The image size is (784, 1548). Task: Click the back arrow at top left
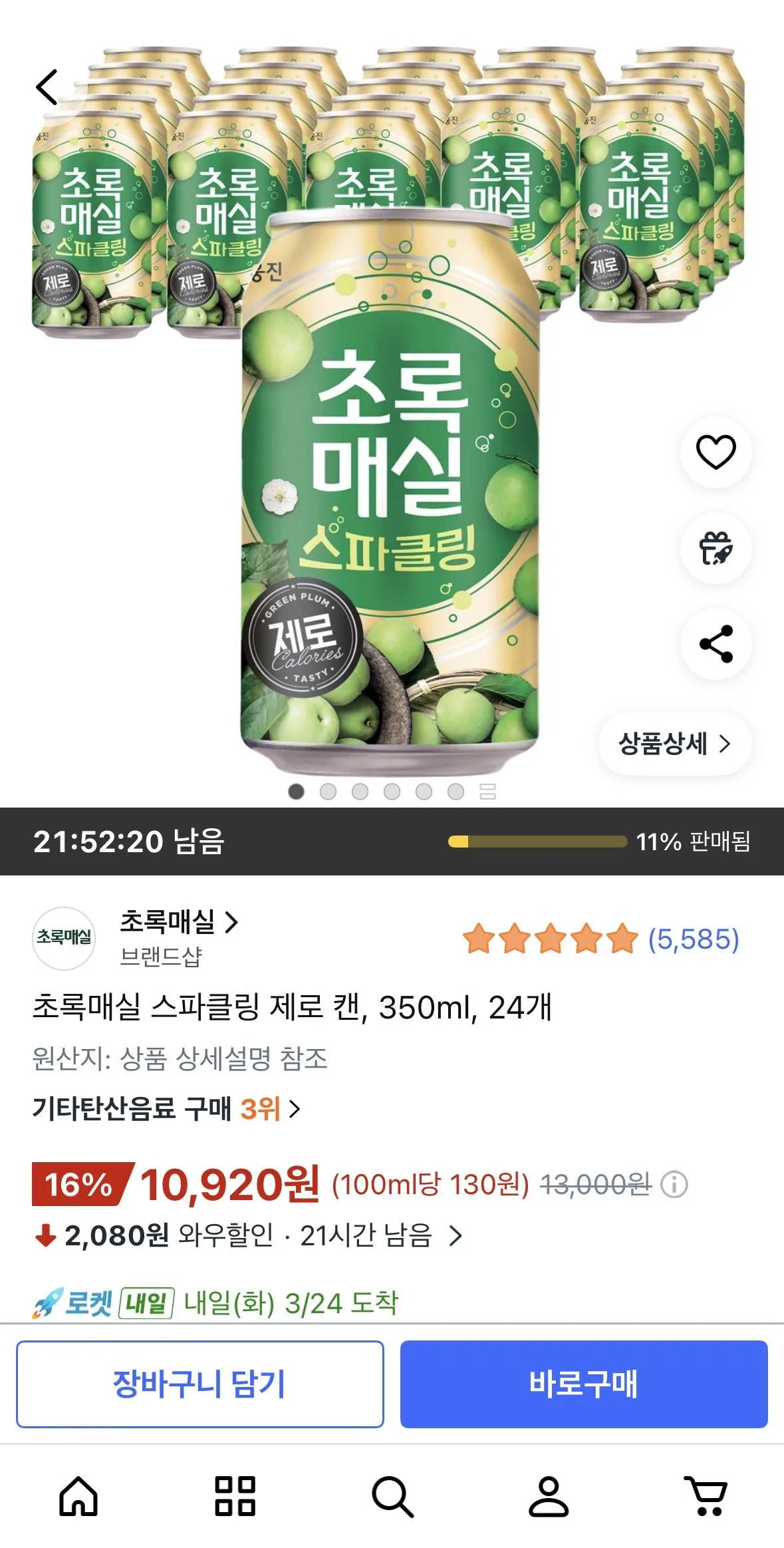pos(47,88)
